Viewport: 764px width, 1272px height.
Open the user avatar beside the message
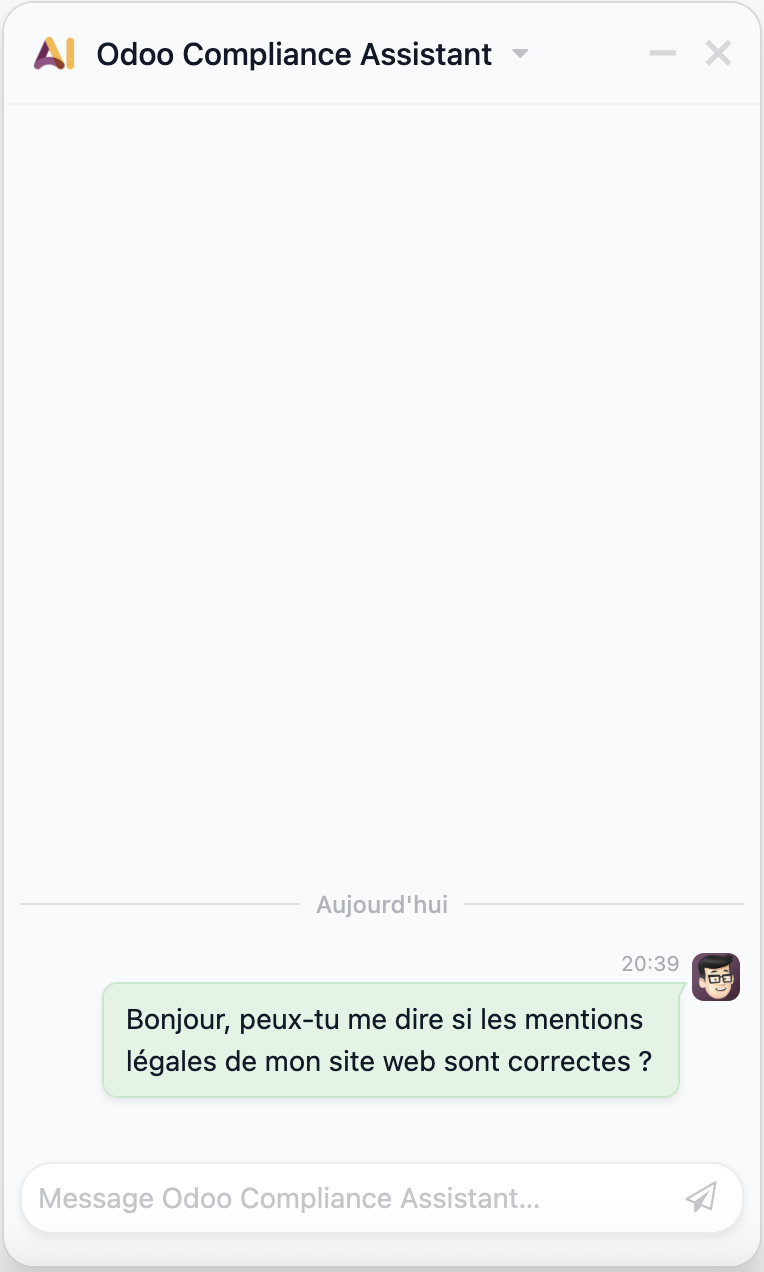716,977
